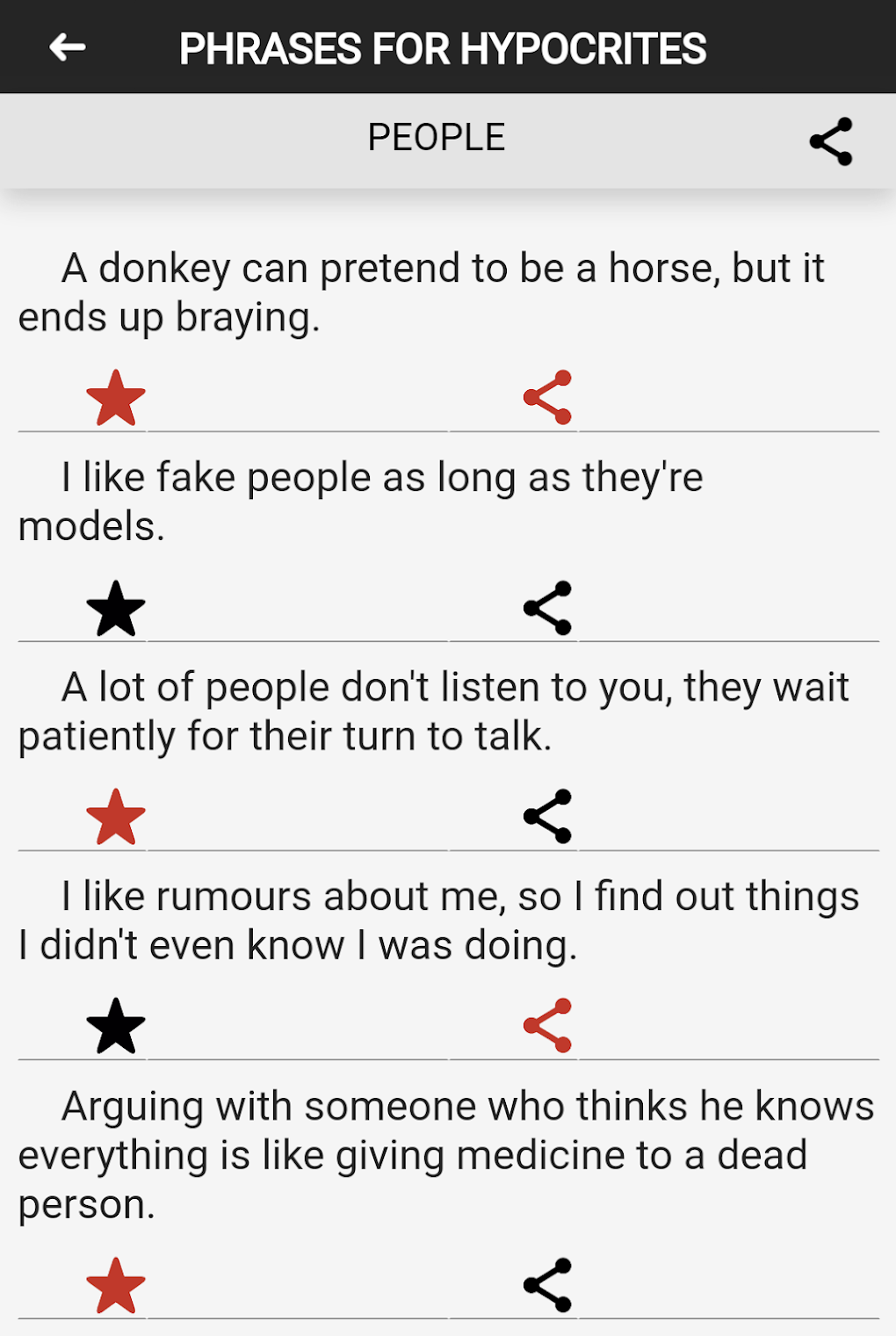Open the share icon beside PEOPLE
896x1336 pixels.
[831, 141]
